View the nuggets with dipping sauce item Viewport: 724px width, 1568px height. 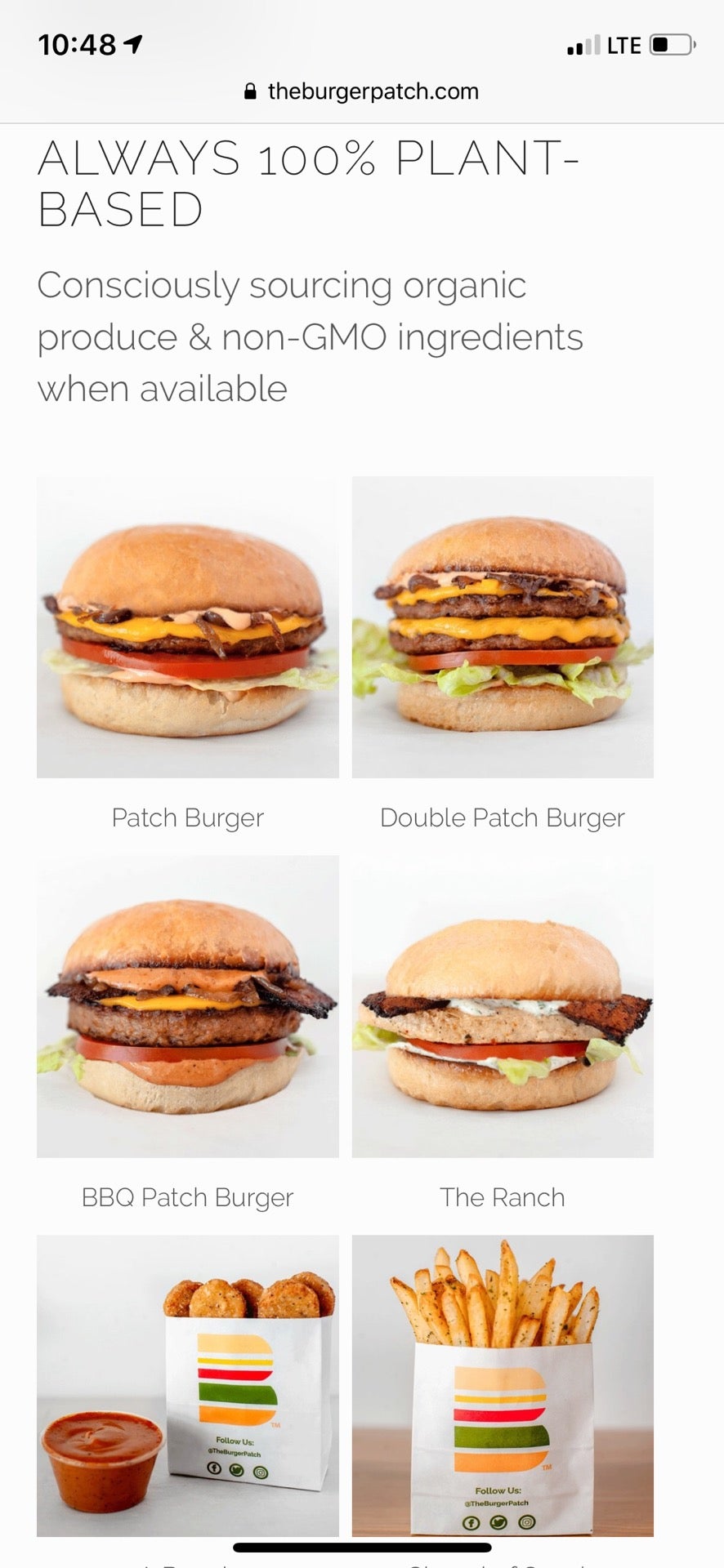pyautogui.click(x=188, y=1385)
